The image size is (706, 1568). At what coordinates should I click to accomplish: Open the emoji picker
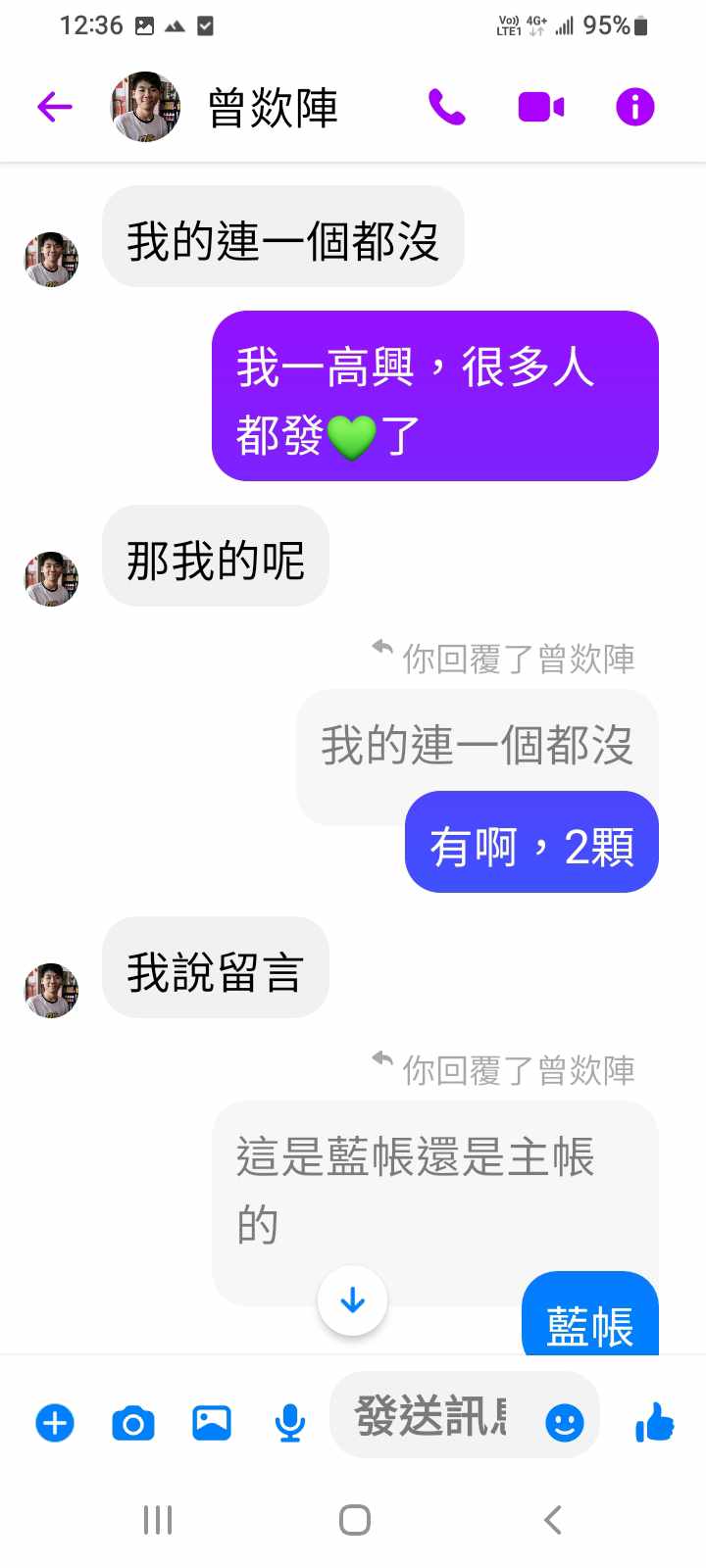click(565, 1422)
